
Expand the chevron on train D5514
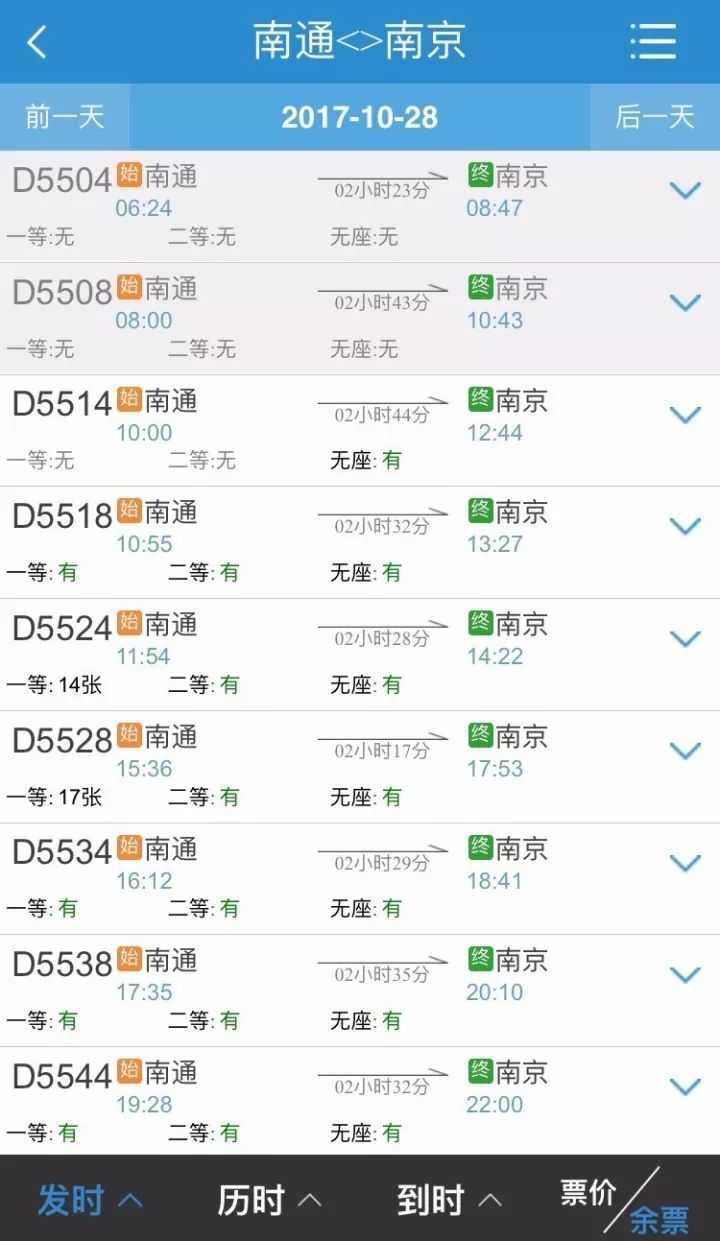(685, 414)
